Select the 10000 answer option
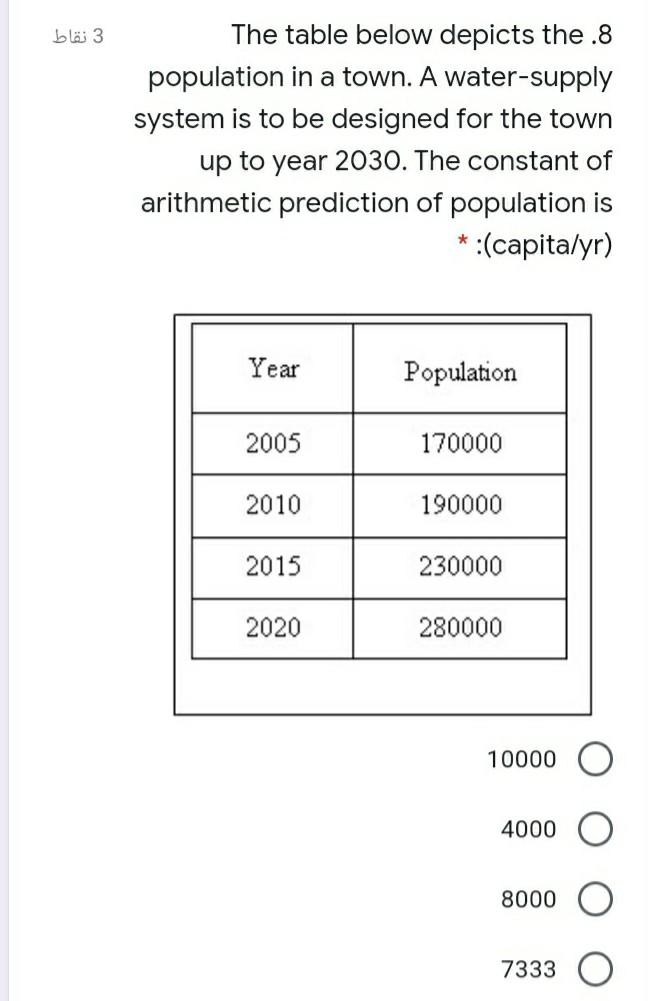Image resolution: width=655 pixels, height=1001 pixels. point(595,759)
